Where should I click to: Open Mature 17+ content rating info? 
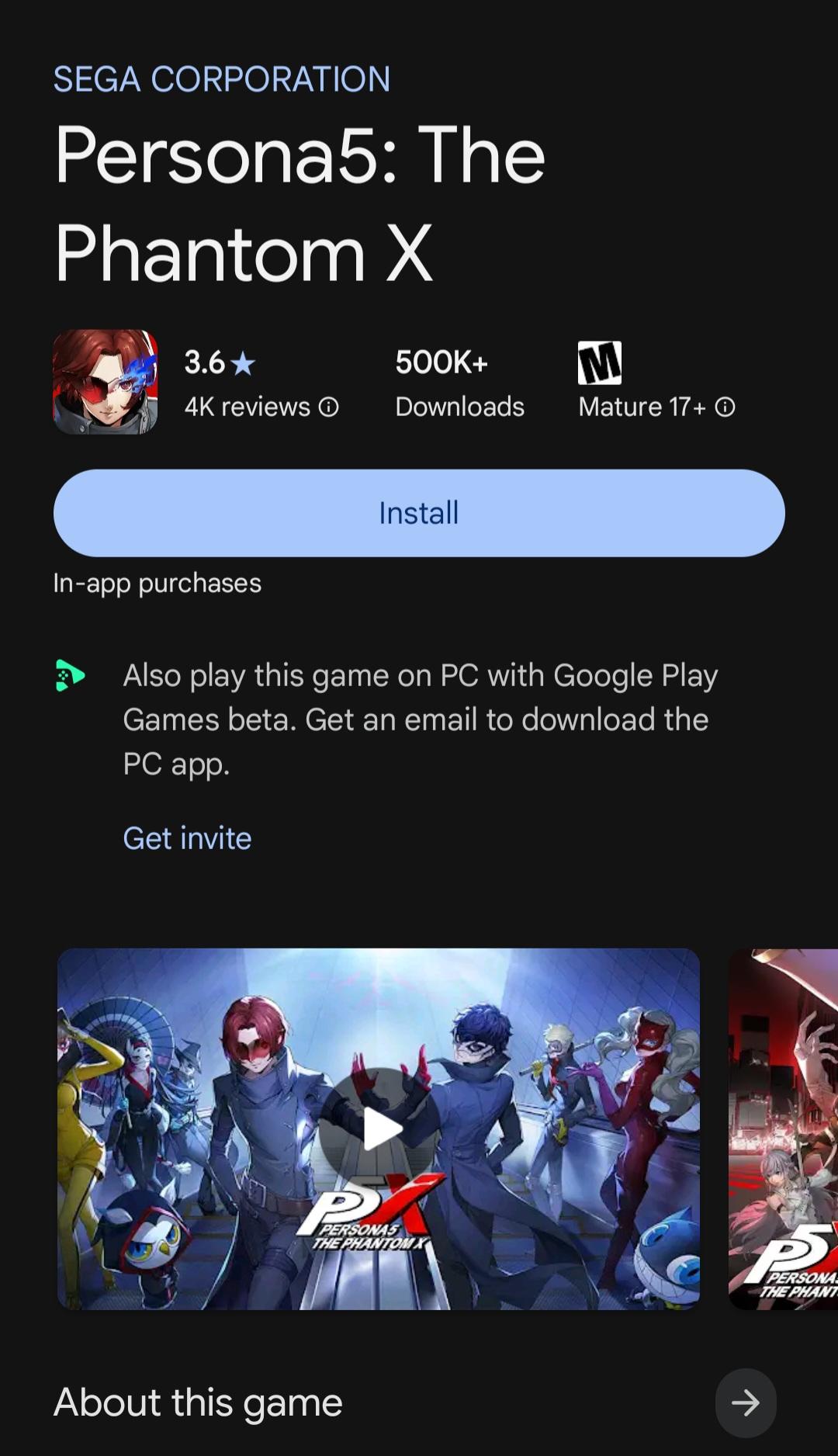[x=725, y=407]
